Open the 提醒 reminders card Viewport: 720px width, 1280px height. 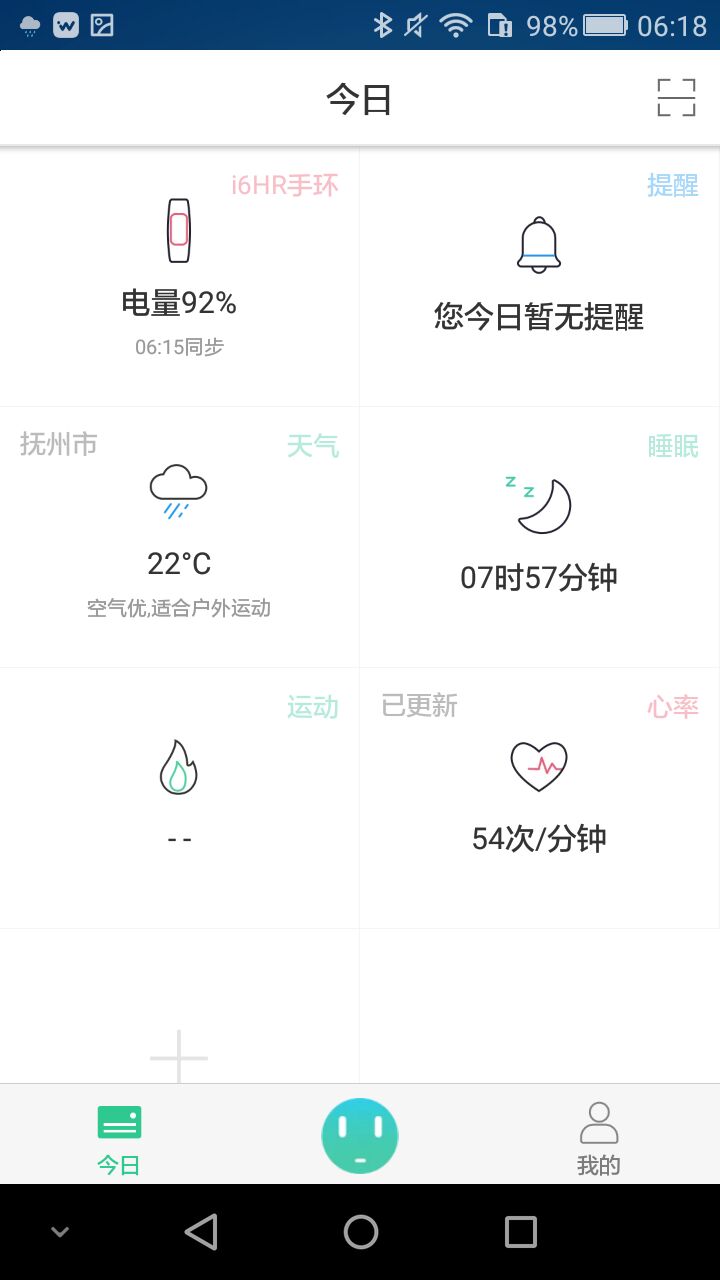point(539,276)
